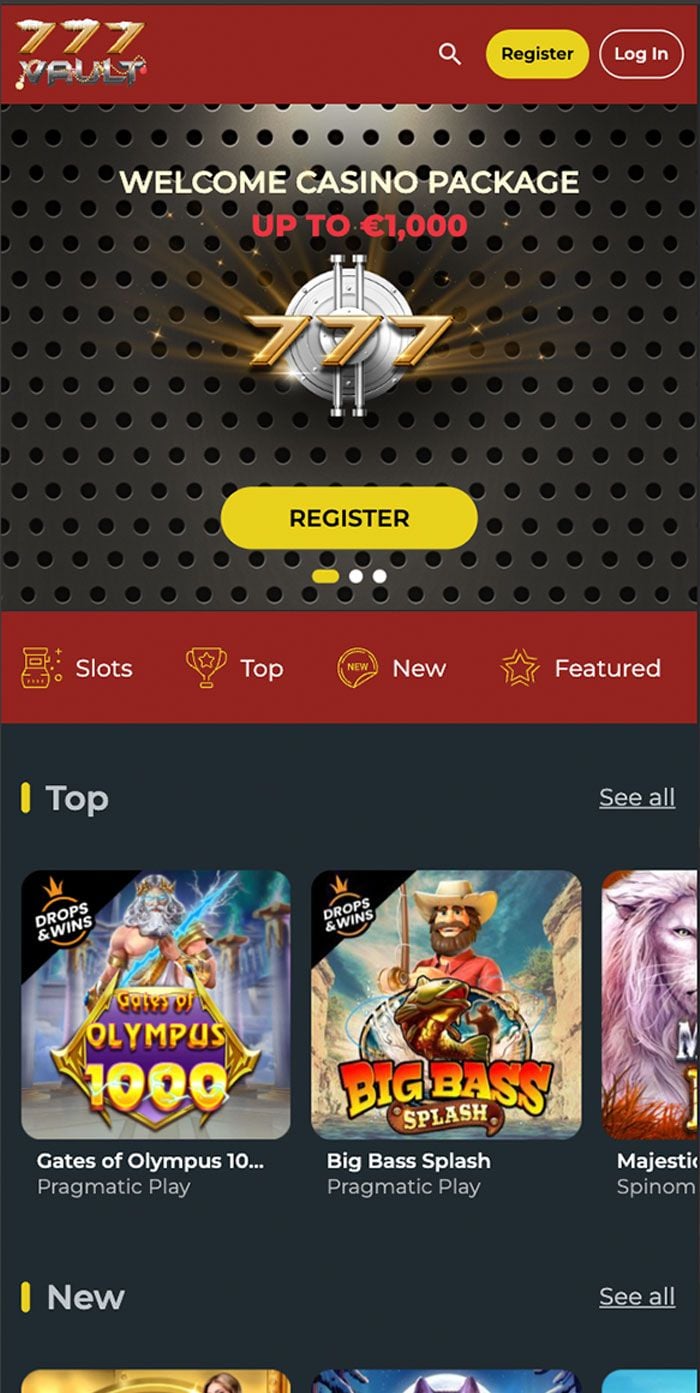The width and height of the screenshot is (700, 1393).
Task: Switch to the New category
Action: point(392,668)
